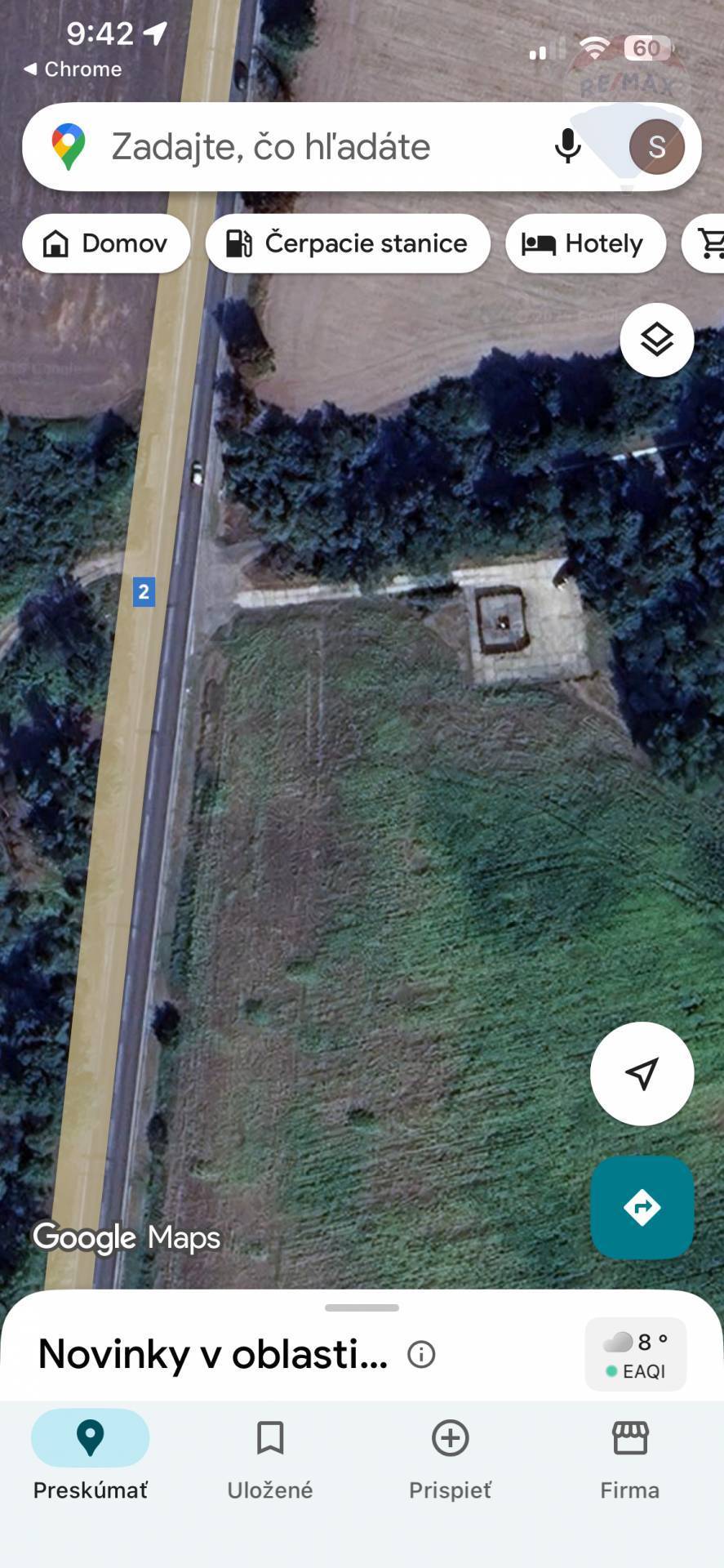
Task: Open the info icon beside Novinky v oblasti
Action: click(421, 1355)
